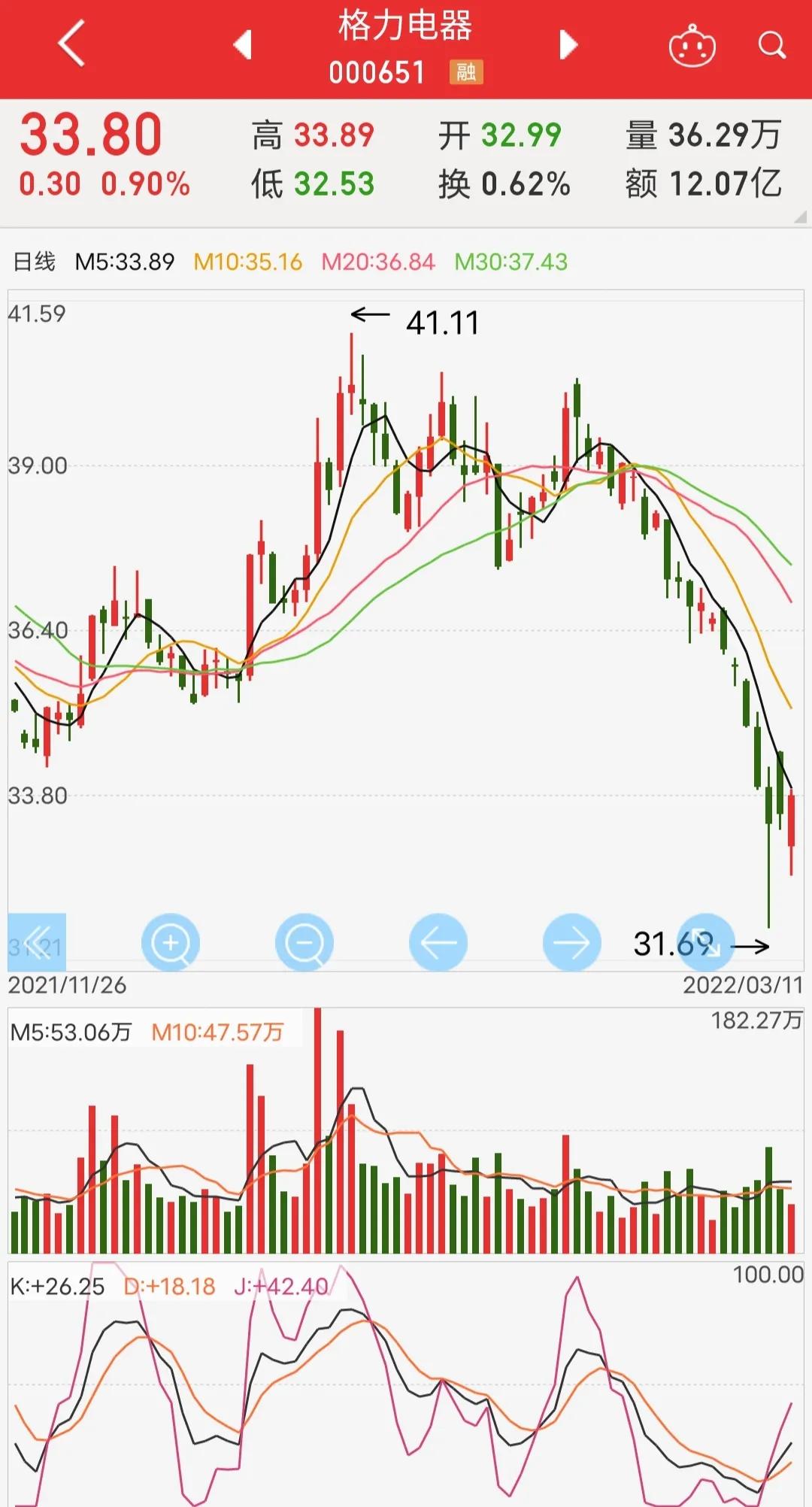Image resolution: width=812 pixels, height=1507 pixels.
Task: Expand the chart to full screen
Action: point(704,943)
